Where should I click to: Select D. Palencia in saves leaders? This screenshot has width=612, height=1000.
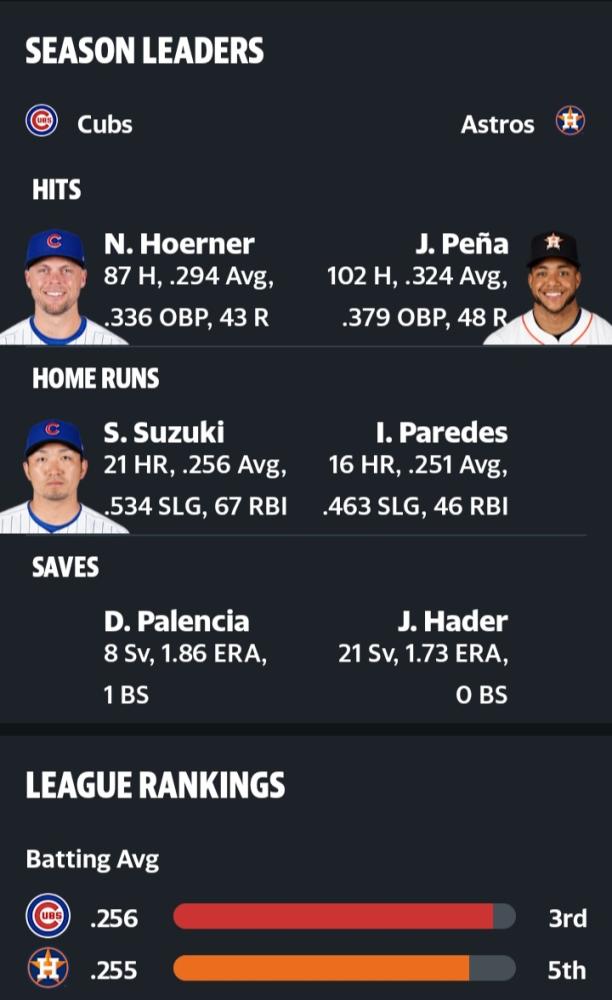tap(177, 621)
